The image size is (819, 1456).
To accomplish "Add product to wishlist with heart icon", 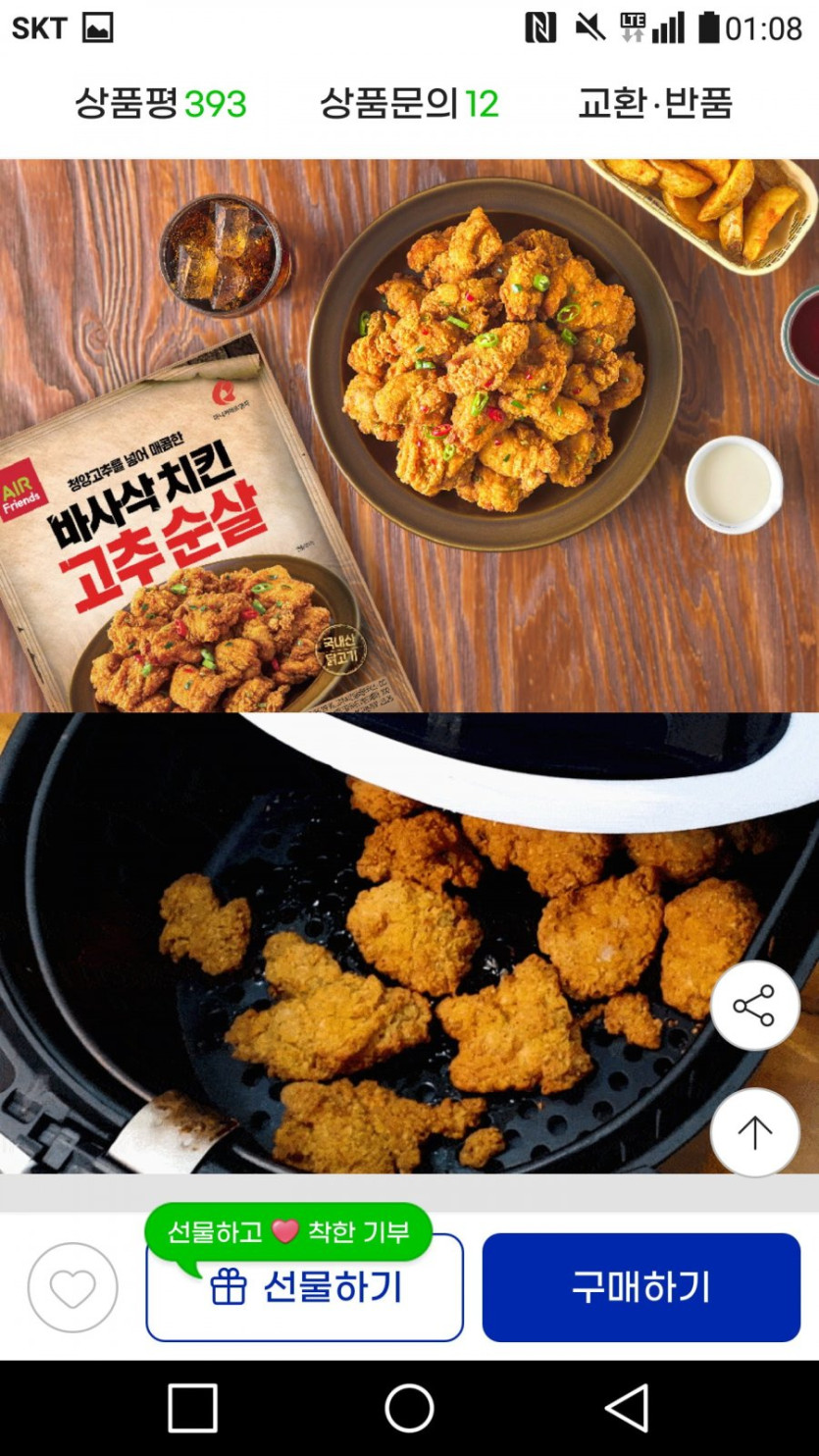I will tap(73, 1287).
